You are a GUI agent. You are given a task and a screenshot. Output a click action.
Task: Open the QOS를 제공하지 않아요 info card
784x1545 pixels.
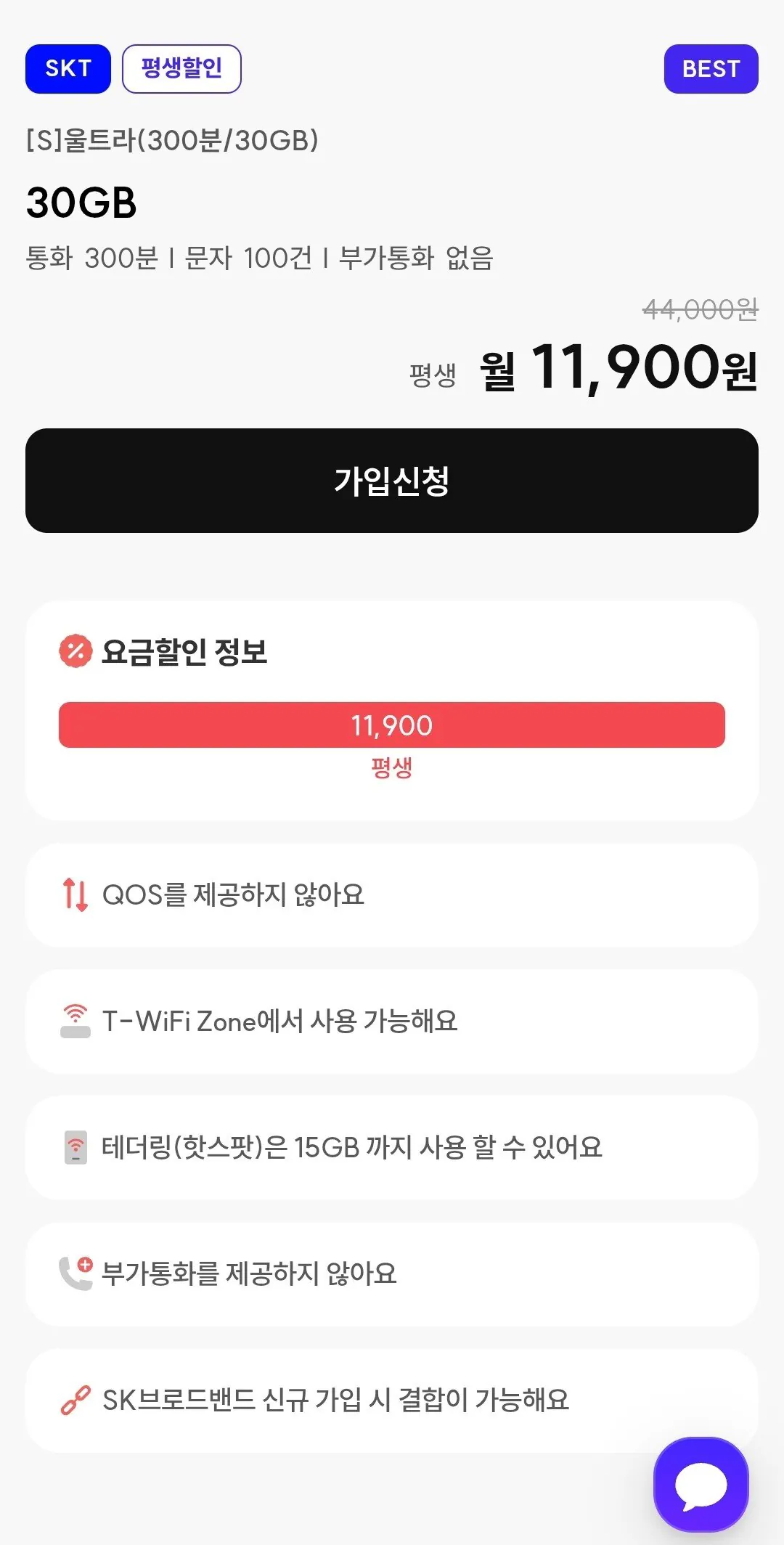[391, 894]
